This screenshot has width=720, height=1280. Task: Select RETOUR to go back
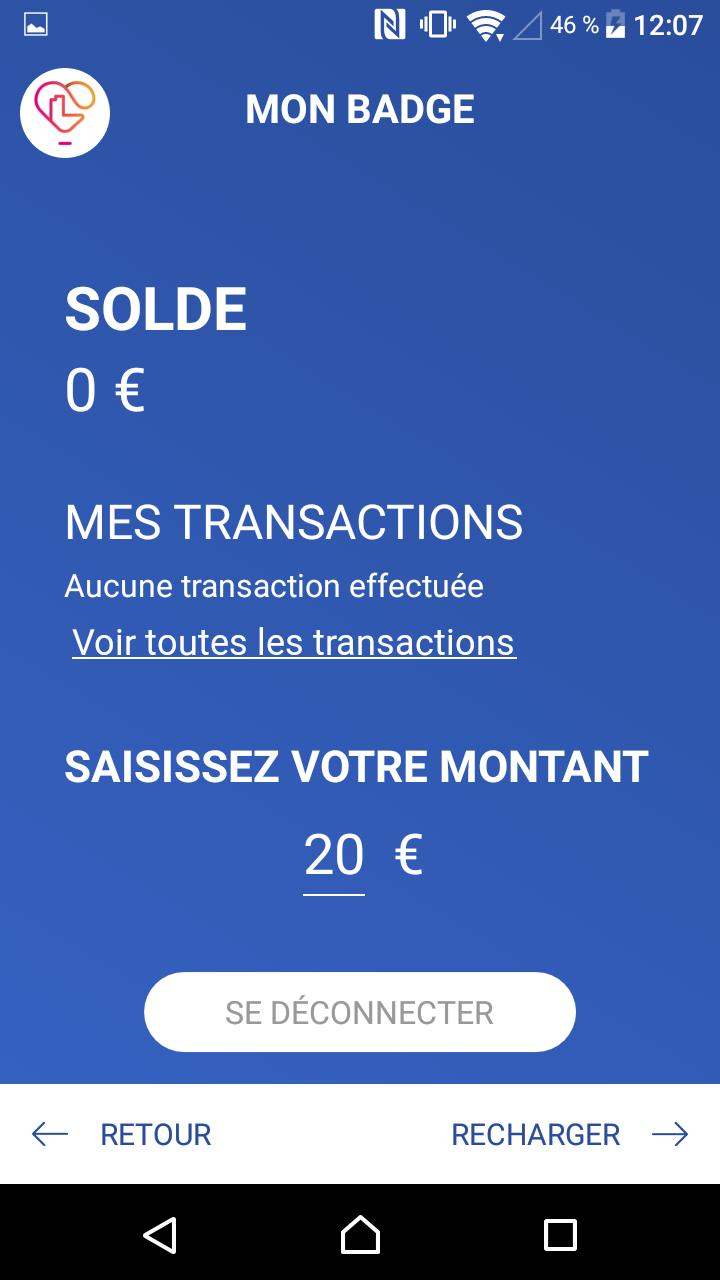tap(154, 1134)
